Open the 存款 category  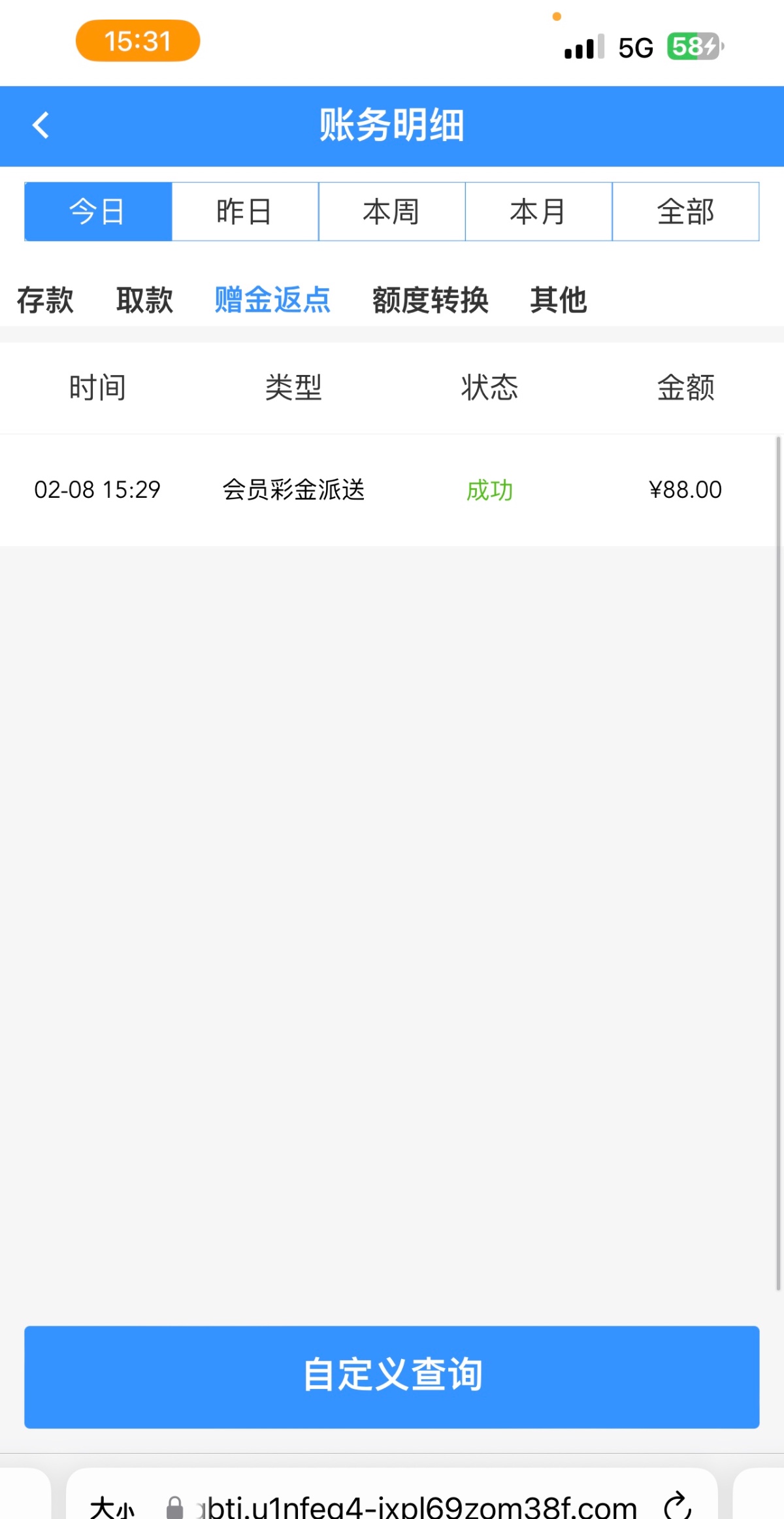click(45, 301)
